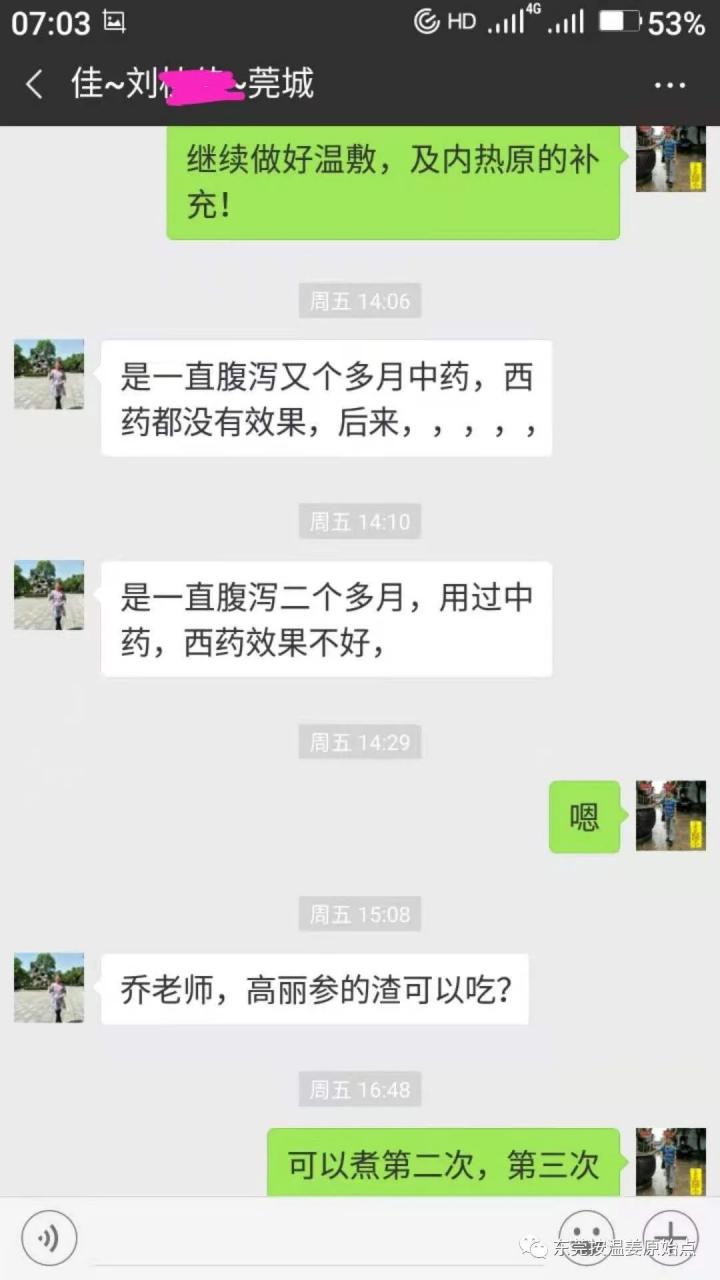Open sender avatar beside 可以煮第二次 message

pyautogui.click(x=671, y=1162)
